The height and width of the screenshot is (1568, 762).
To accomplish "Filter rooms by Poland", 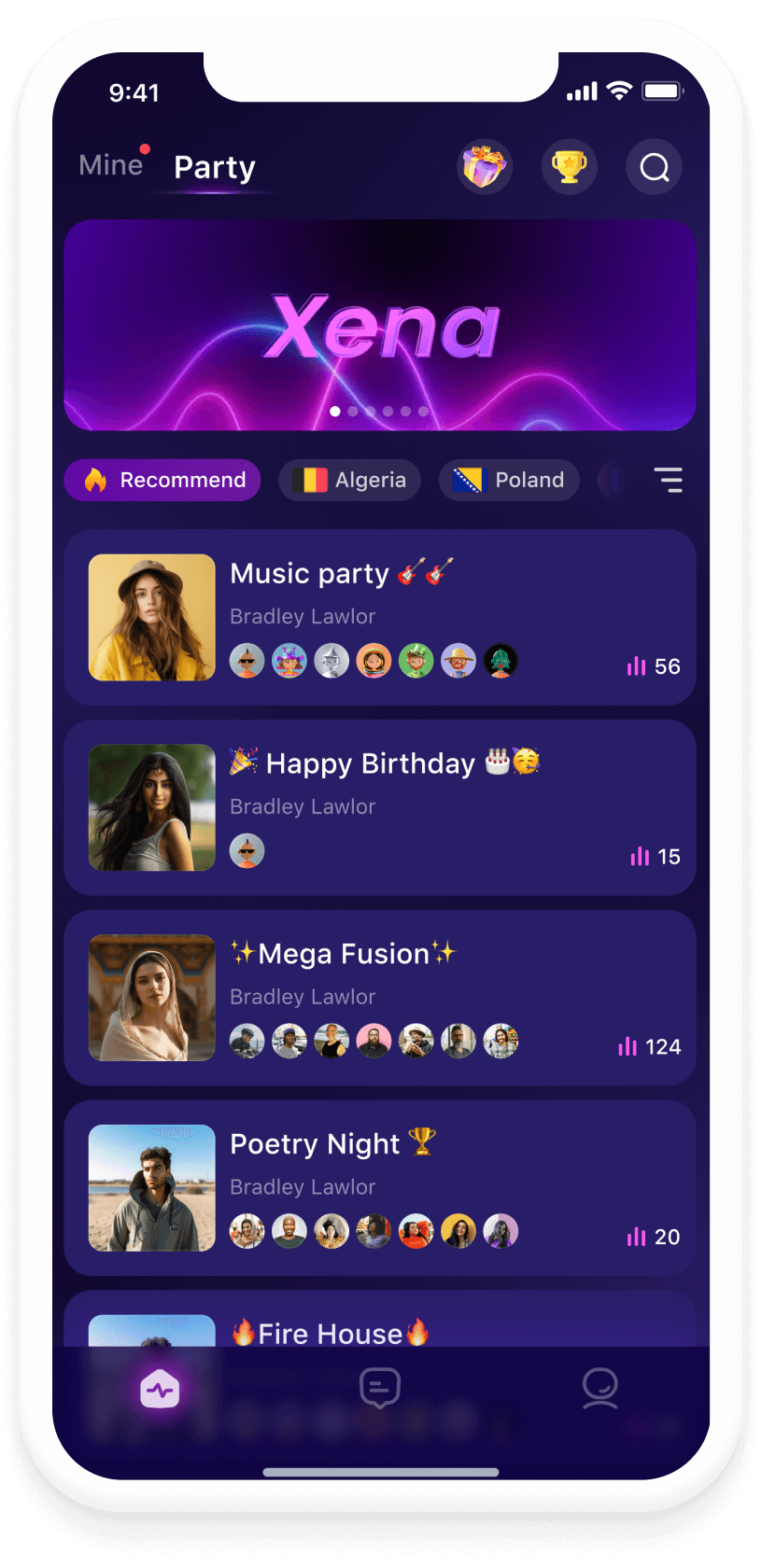I will [509, 481].
